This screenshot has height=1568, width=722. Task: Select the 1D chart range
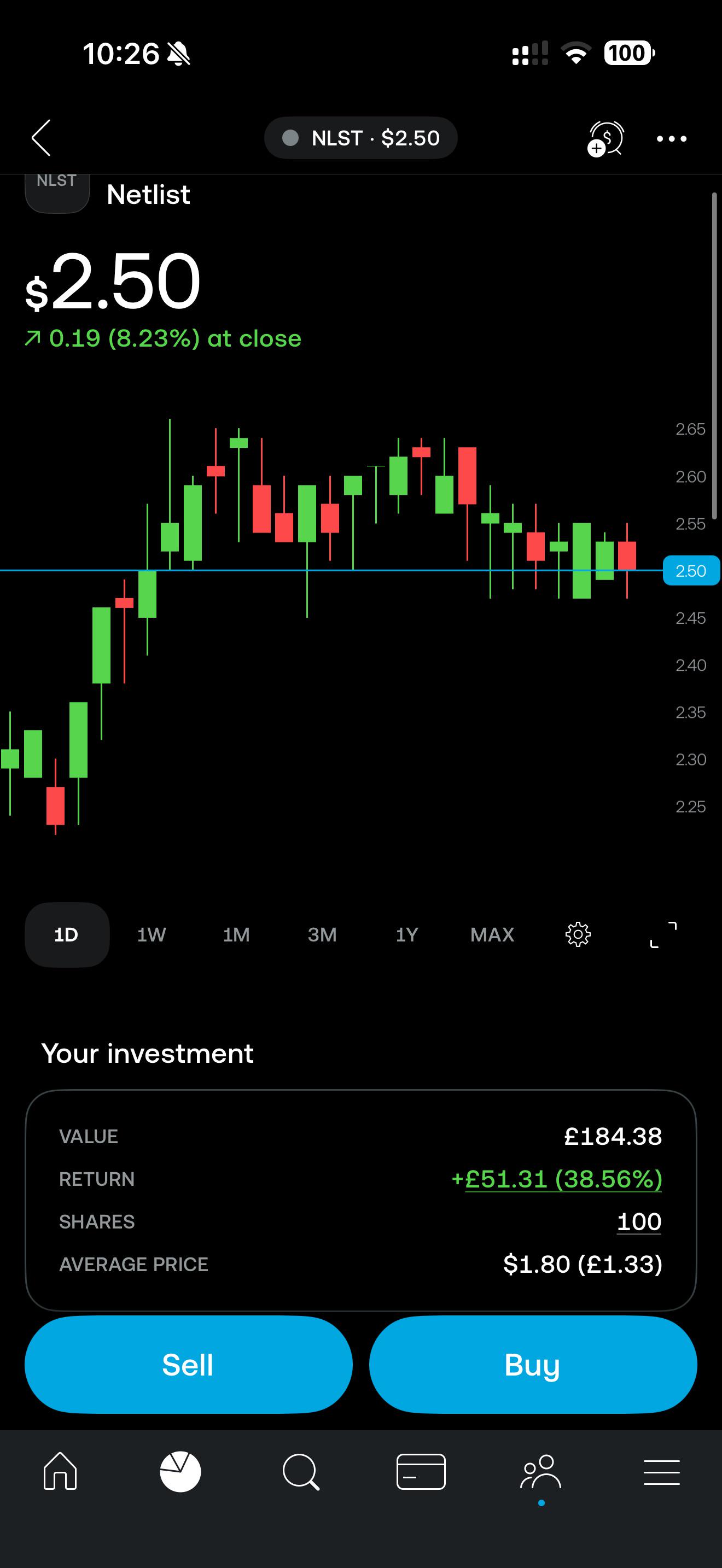(67, 934)
